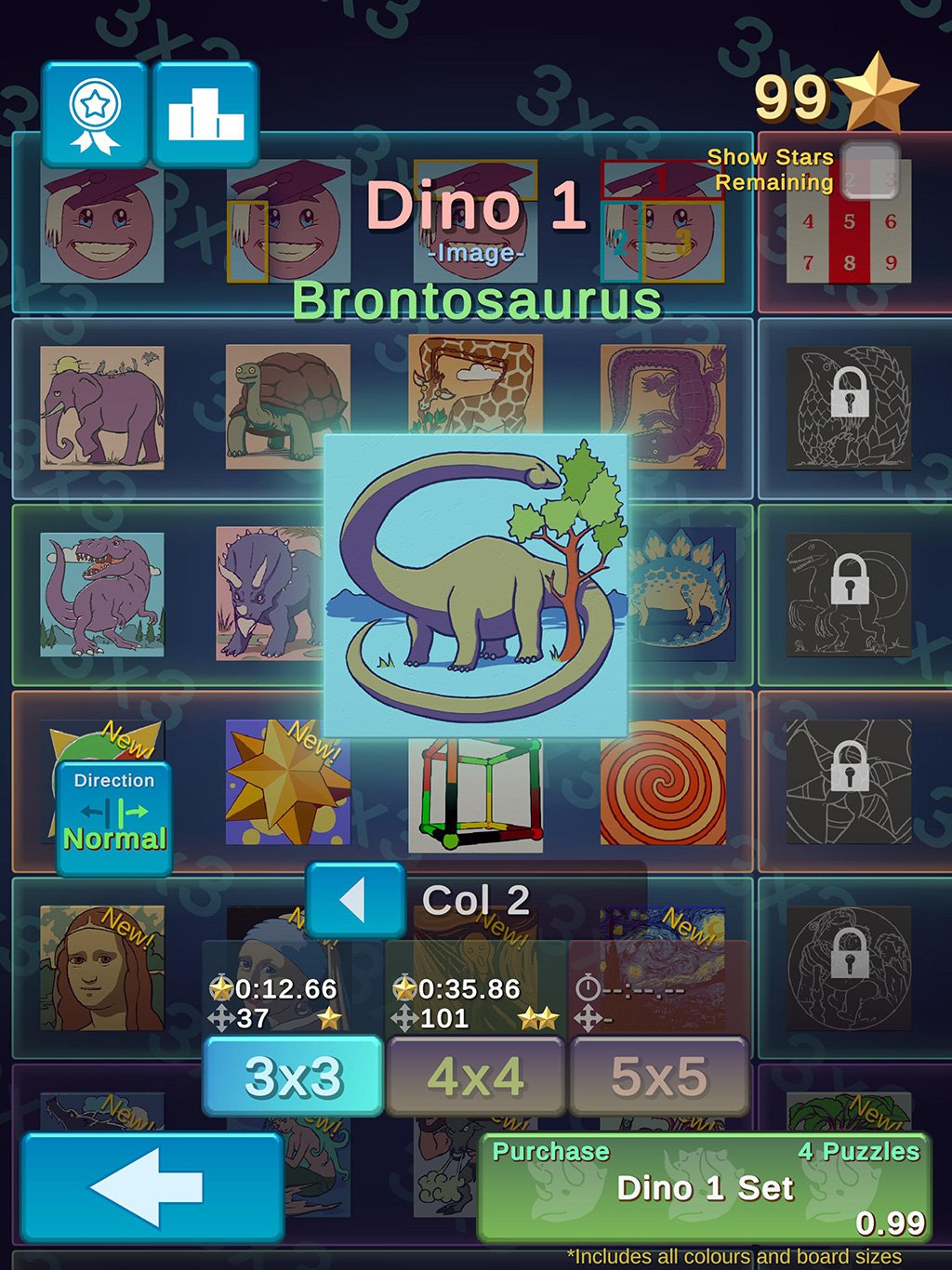Open the achievements ribbon button
The height and width of the screenshot is (1270, 952).
click(x=95, y=115)
